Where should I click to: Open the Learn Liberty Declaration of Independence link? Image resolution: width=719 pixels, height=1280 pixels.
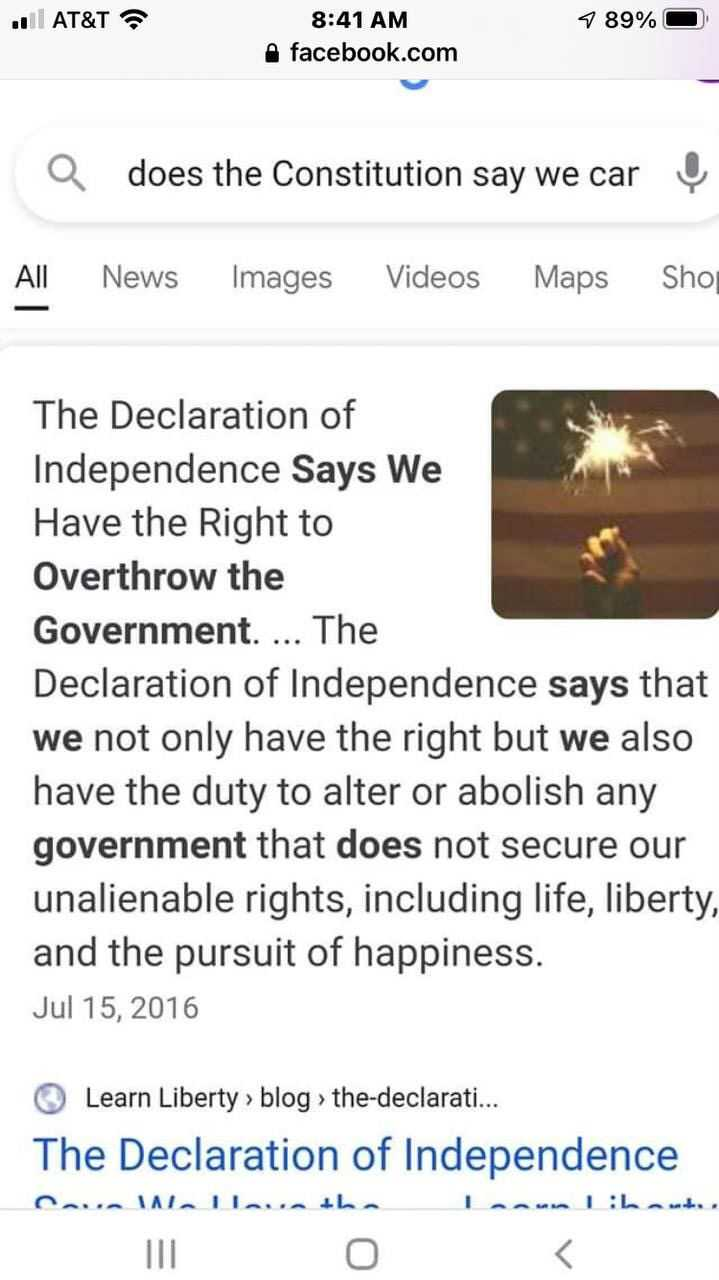click(356, 1155)
